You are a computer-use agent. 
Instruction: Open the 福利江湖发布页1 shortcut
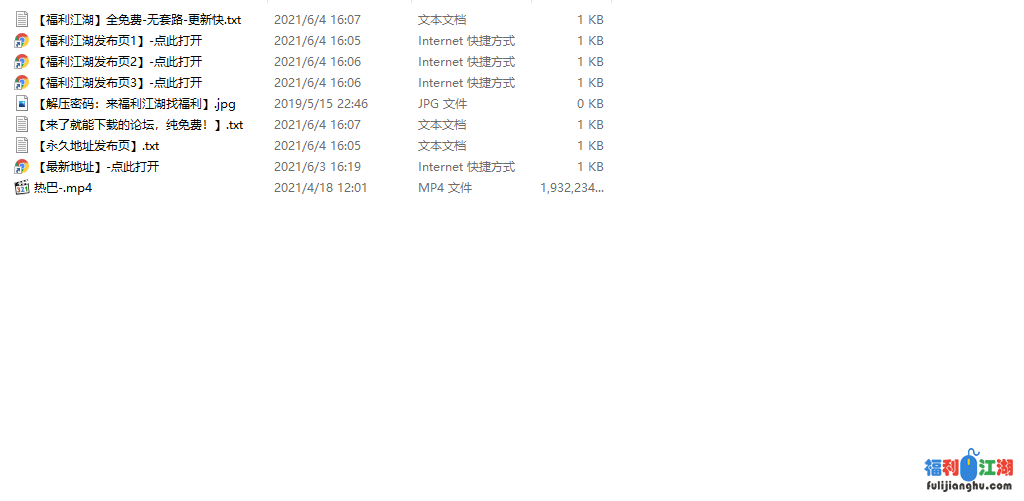tap(118, 41)
